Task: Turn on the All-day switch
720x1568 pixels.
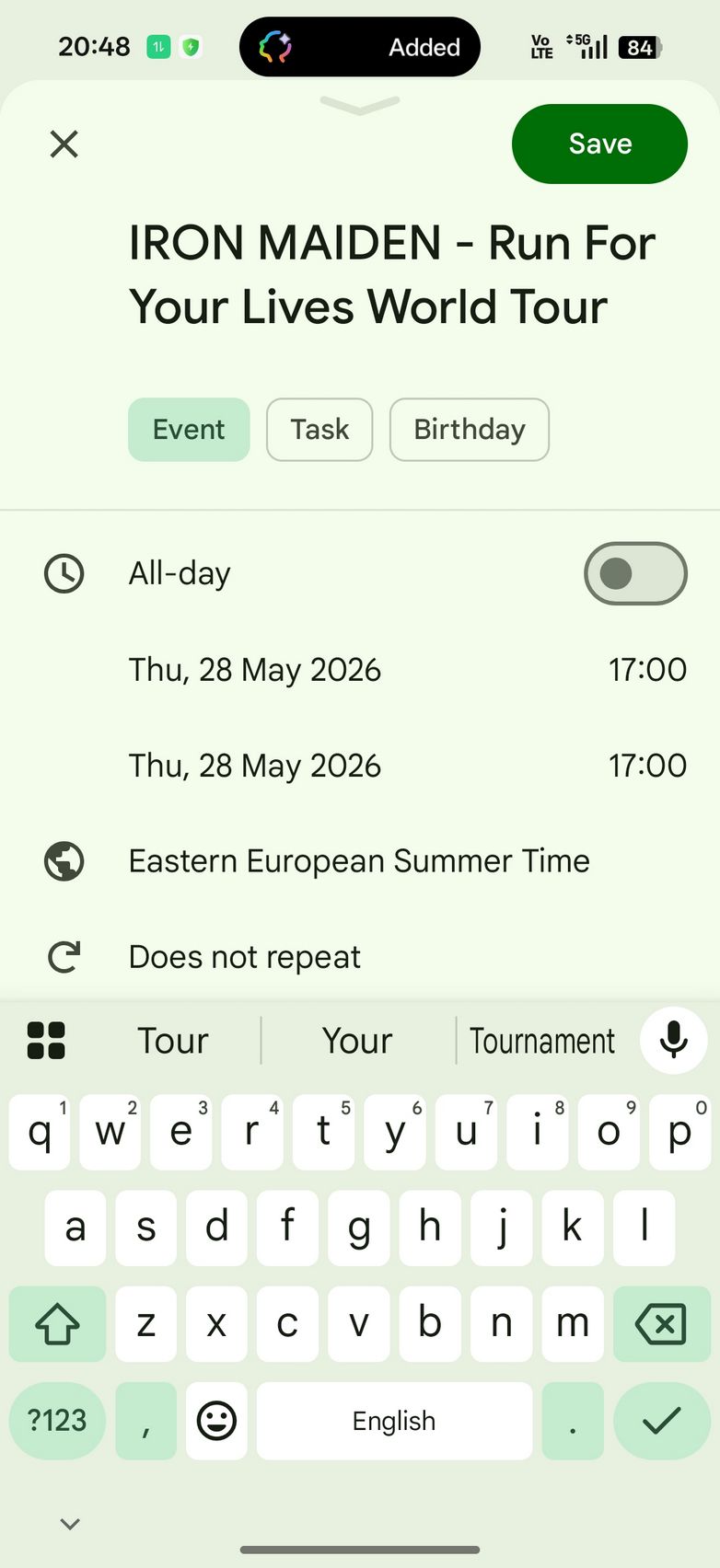Action: 635,573
